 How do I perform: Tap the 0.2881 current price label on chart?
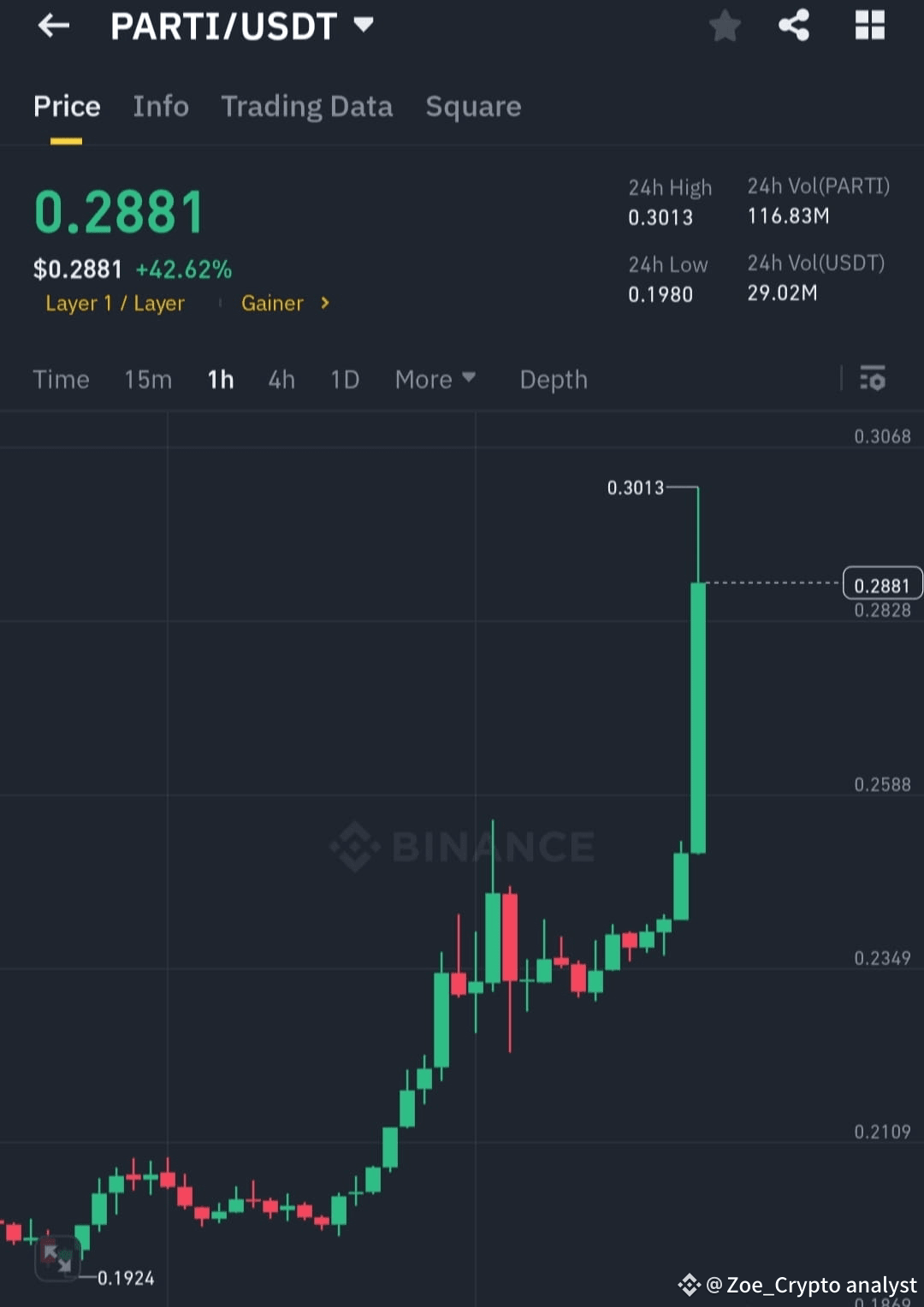[882, 583]
